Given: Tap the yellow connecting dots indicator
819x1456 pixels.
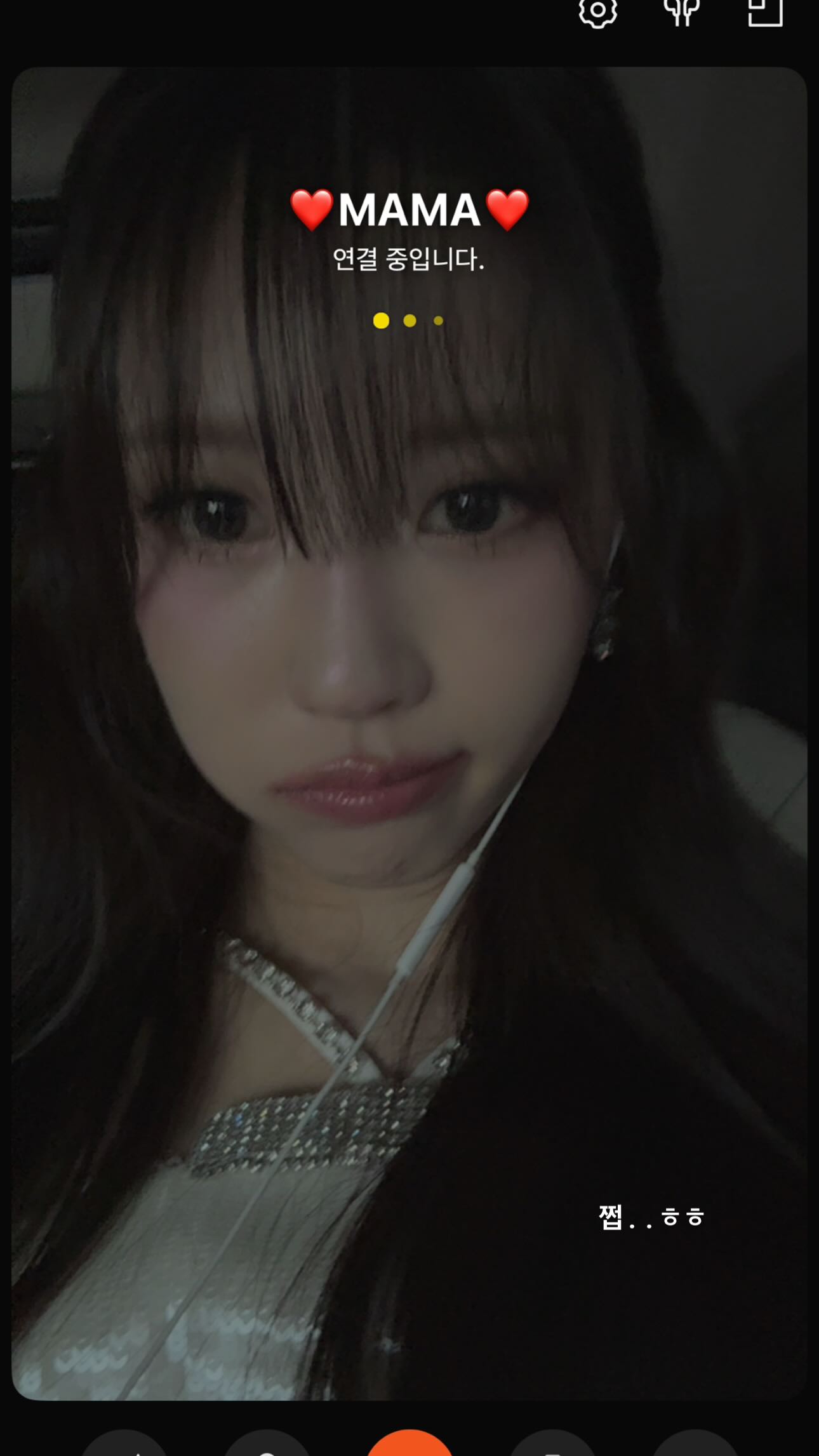Looking at the screenshot, I should pos(408,321).
